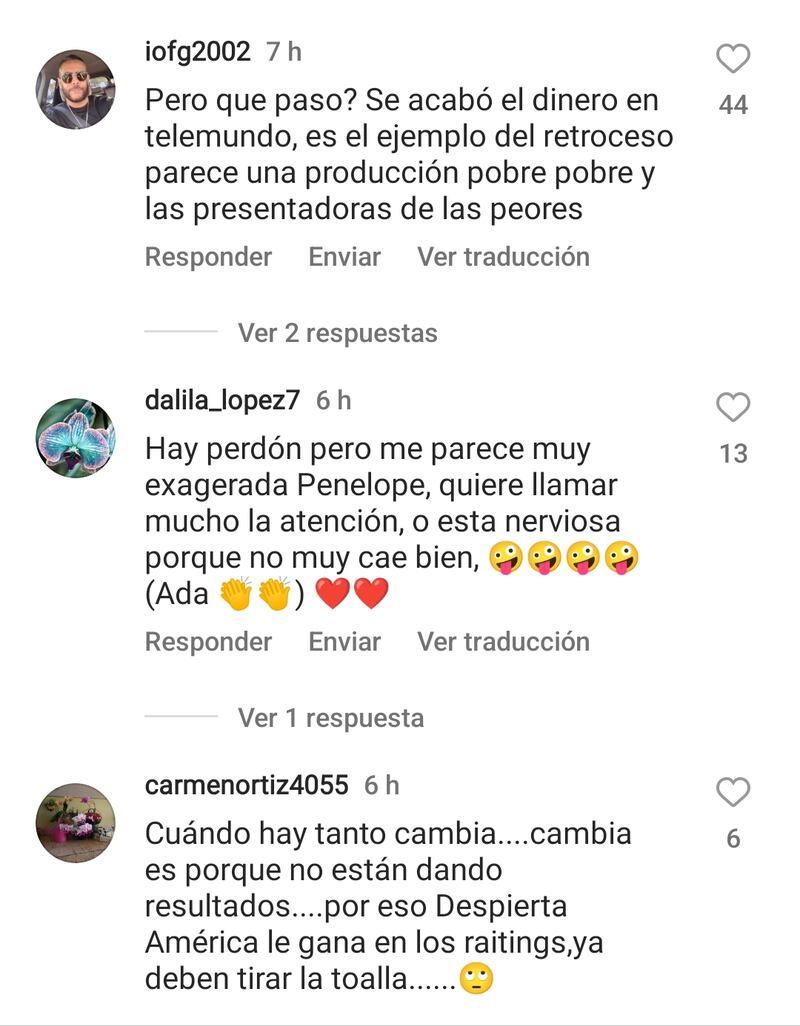800x1026 pixels.
Task: Tap Enviar under dalila_lopez7's comment
Action: point(344,642)
